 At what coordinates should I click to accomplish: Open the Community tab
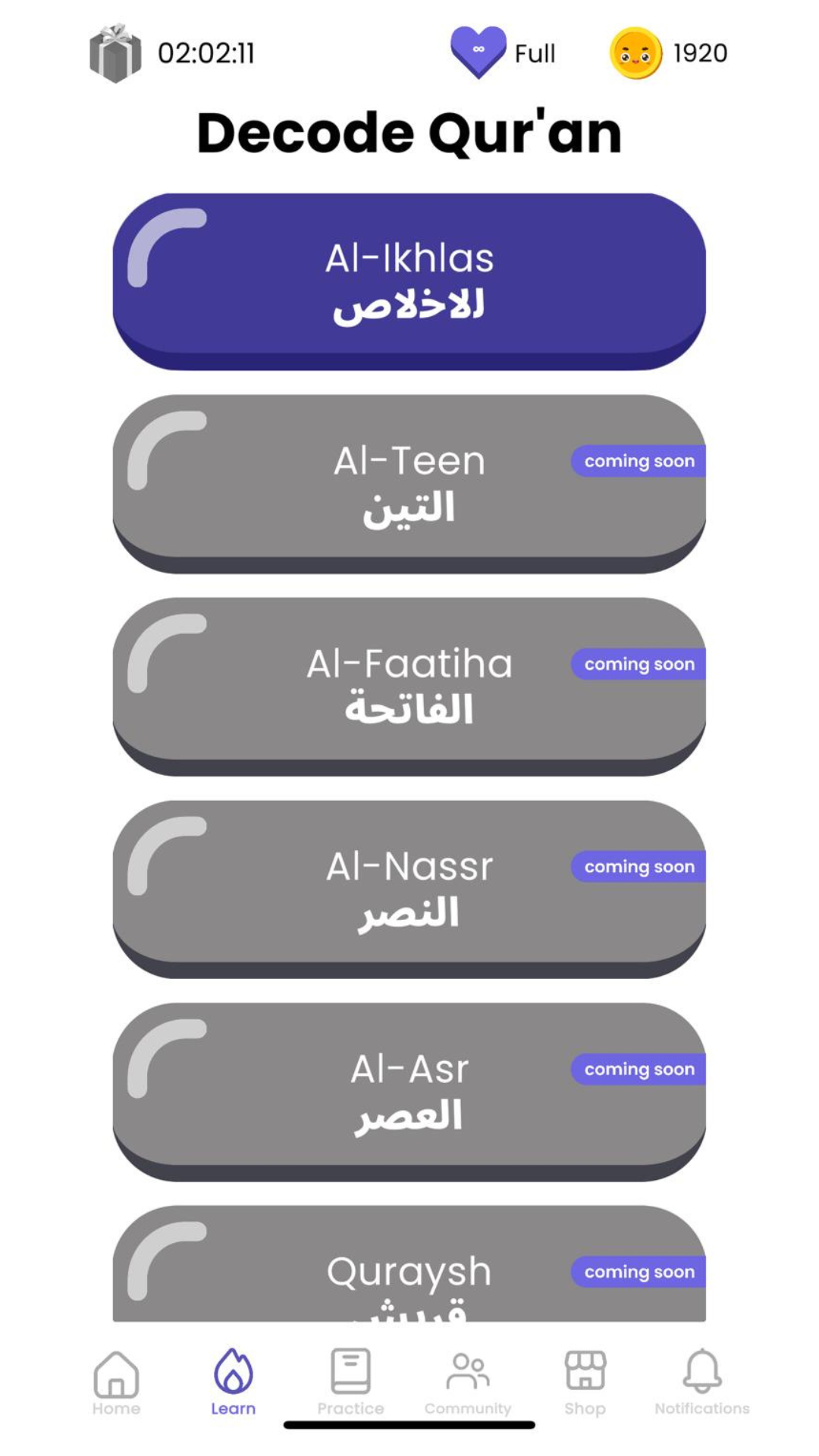468,1382
